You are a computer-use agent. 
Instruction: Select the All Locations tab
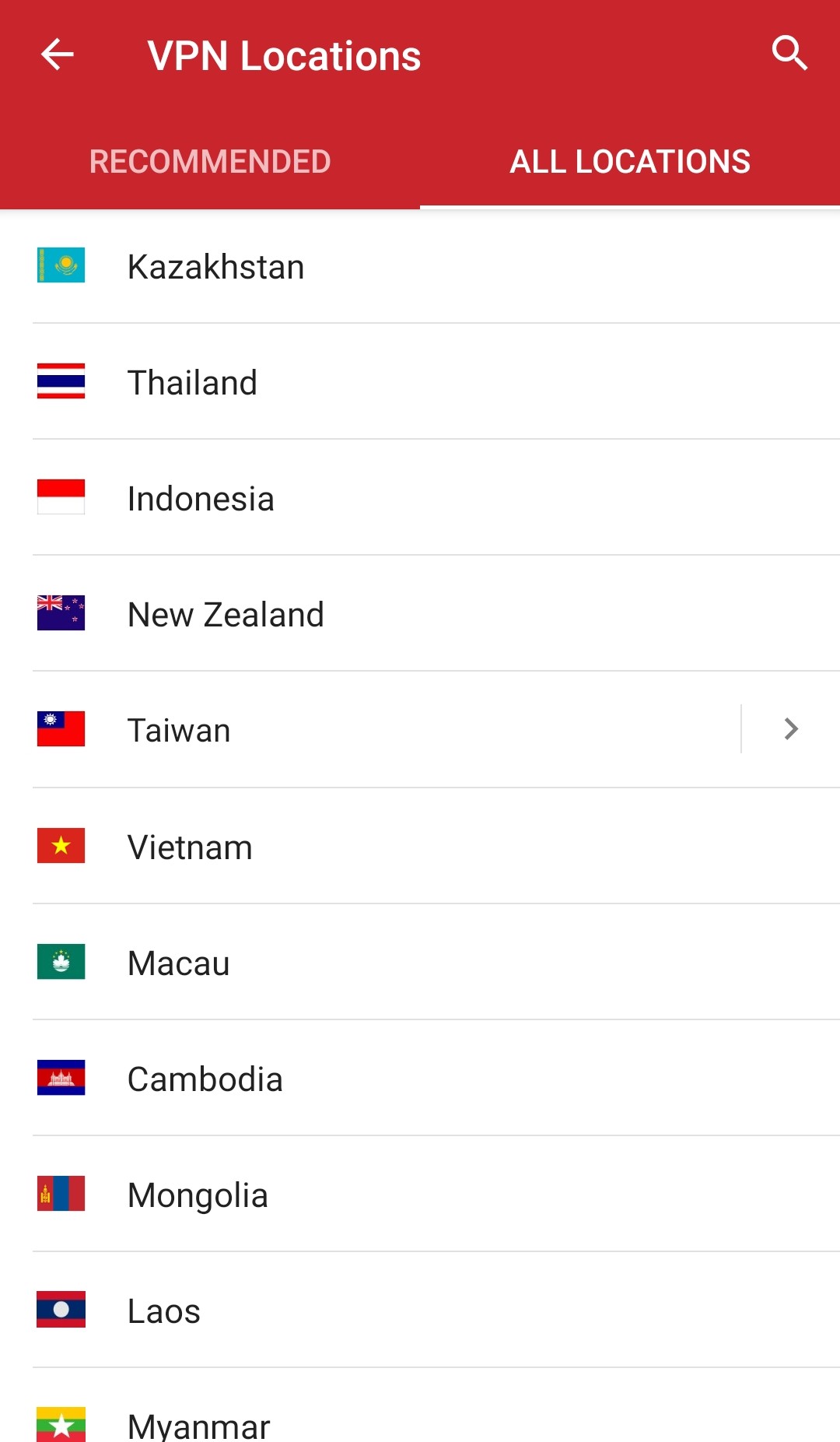coord(630,161)
